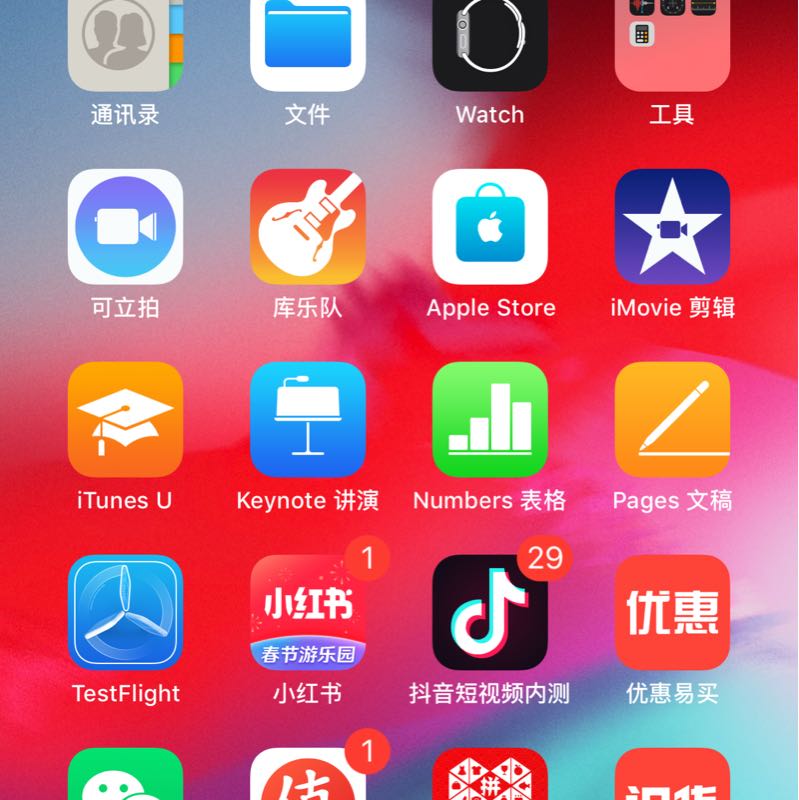Open 小红书 app
Screen dimensions: 799x800
click(307, 612)
